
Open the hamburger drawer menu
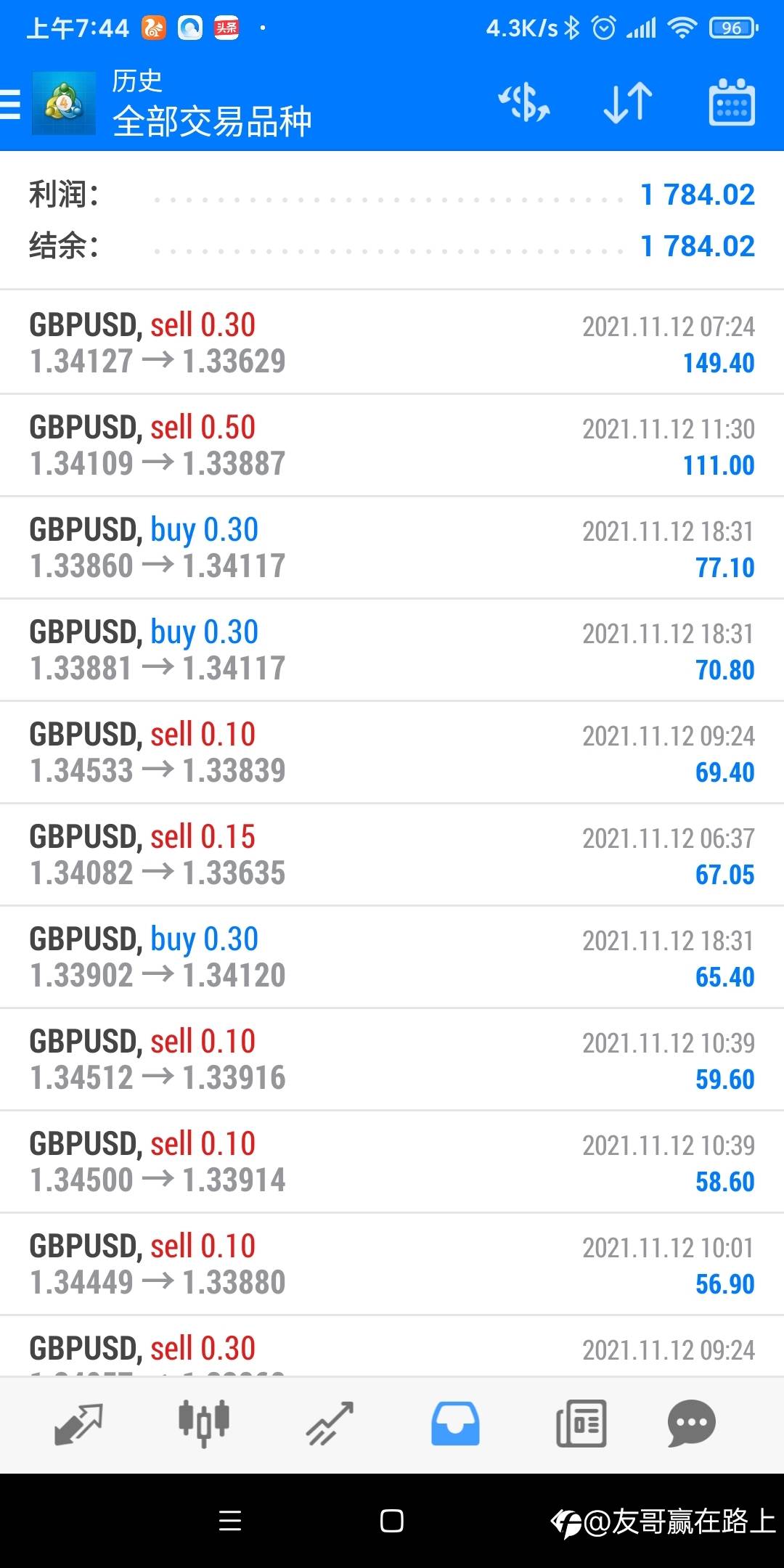(10, 104)
